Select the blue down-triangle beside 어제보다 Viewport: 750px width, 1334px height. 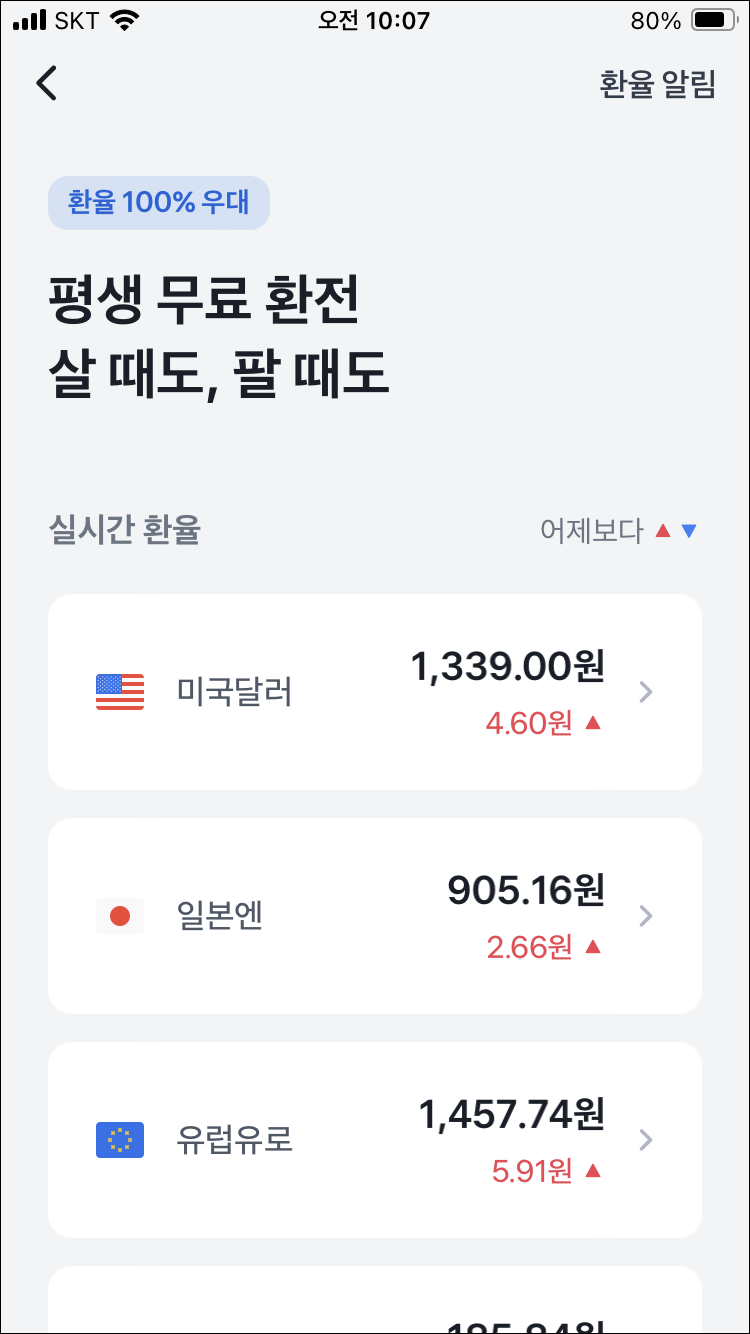pyautogui.click(x=690, y=532)
